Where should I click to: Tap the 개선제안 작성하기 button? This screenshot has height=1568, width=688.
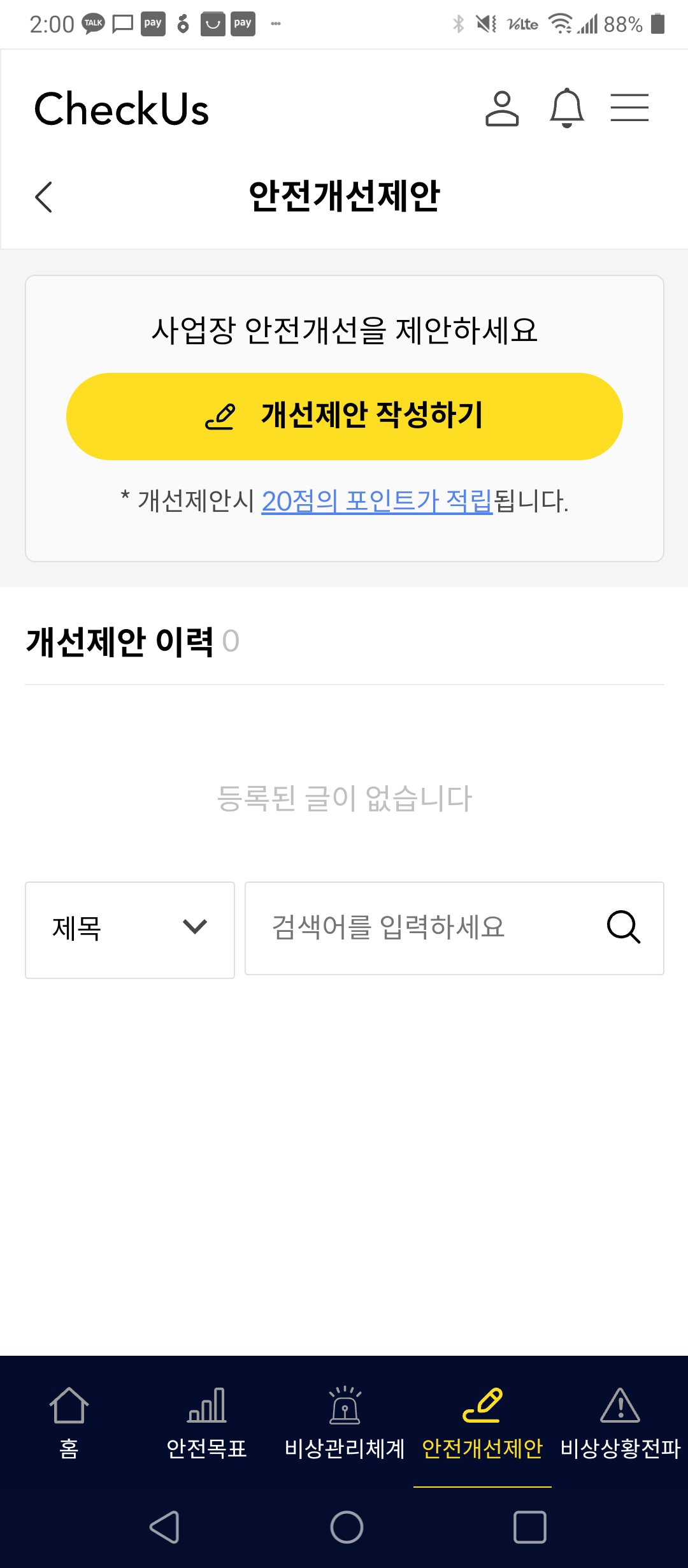coord(344,416)
